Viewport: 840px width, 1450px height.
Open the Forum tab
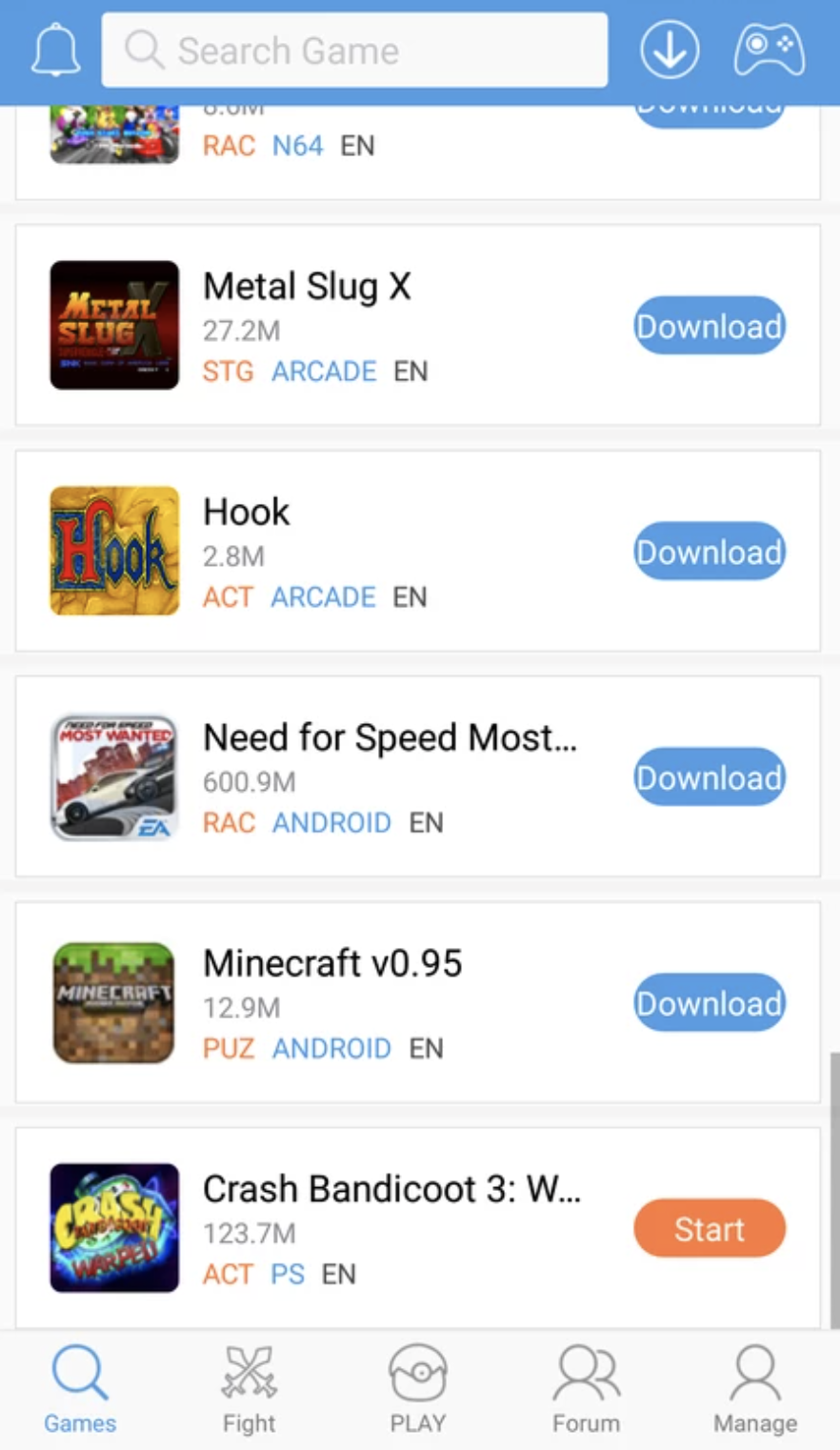[x=586, y=1389]
